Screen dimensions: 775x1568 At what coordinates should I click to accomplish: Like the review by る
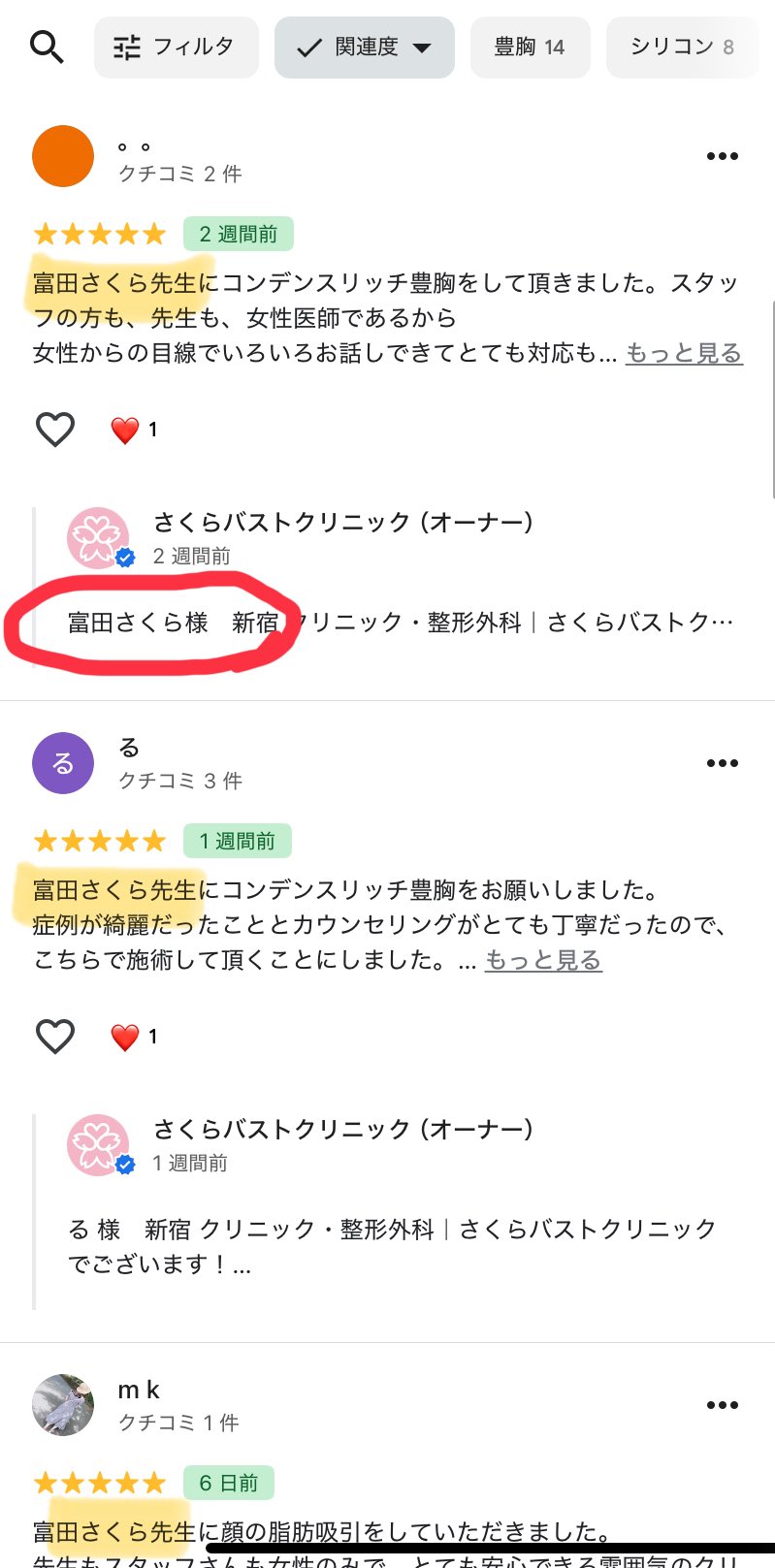pos(55,1036)
